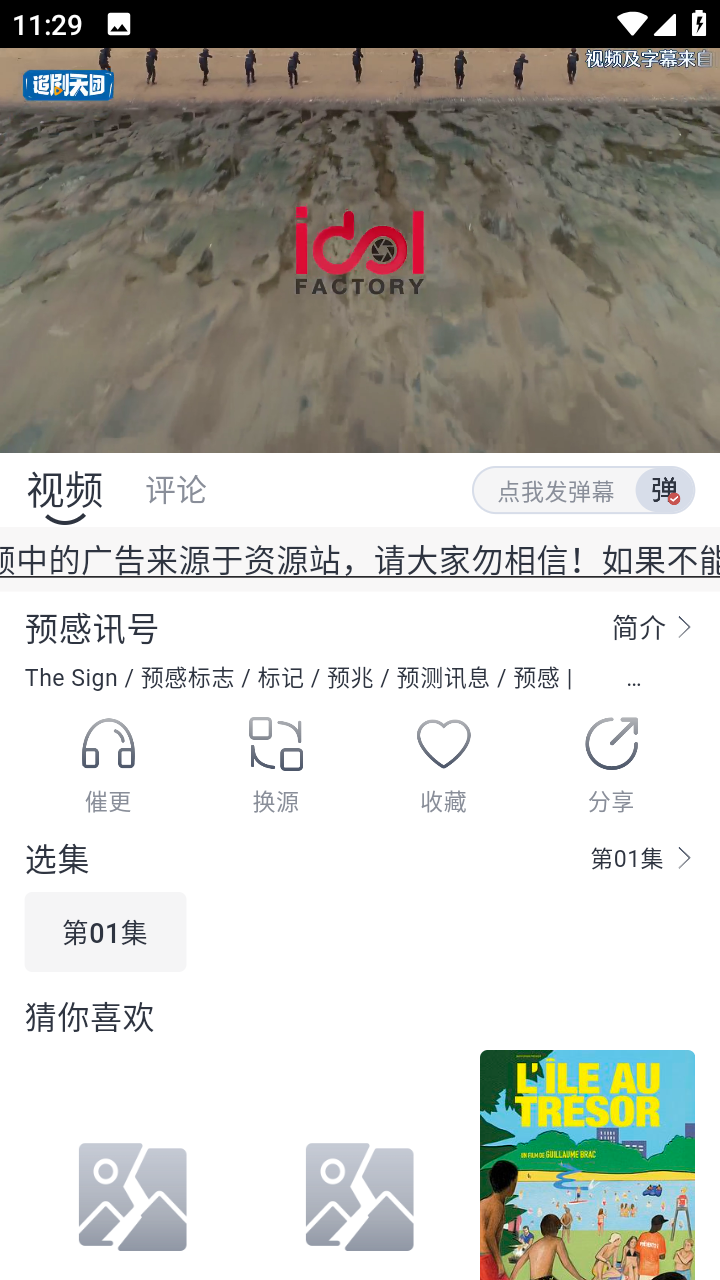
Task: Toggle the 弹 danmaku switch
Action: [x=665, y=490]
